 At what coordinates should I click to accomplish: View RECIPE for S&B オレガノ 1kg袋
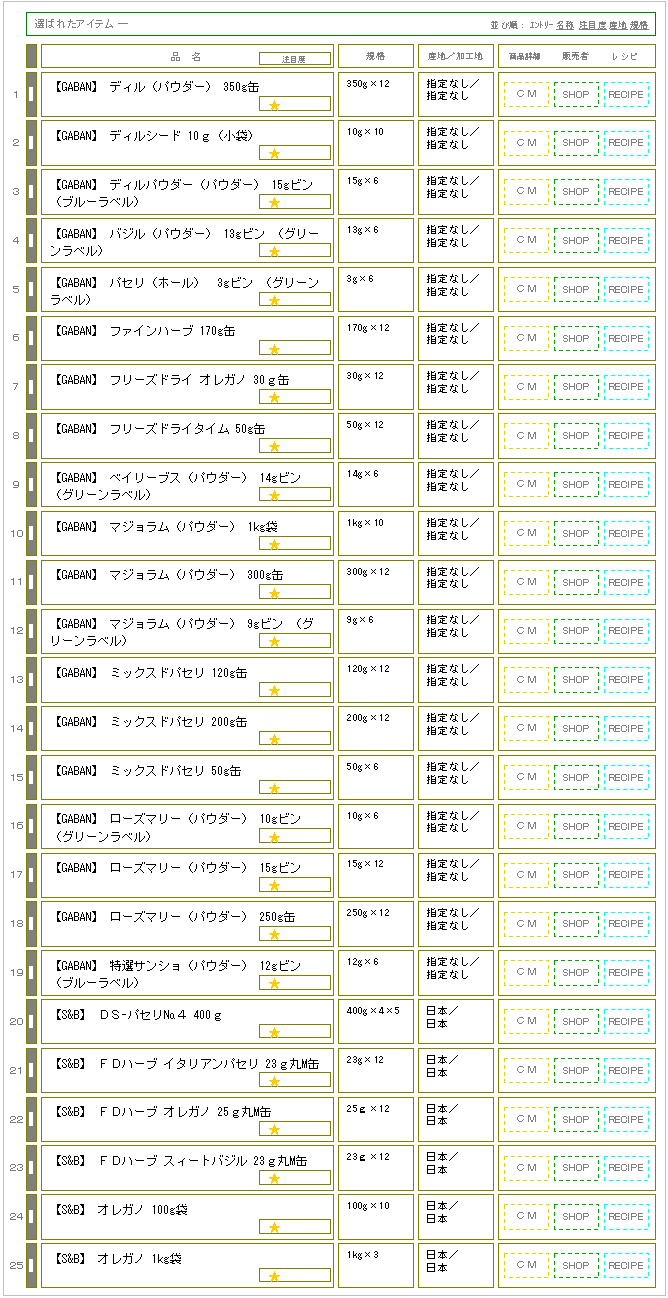click(626, 1265)
